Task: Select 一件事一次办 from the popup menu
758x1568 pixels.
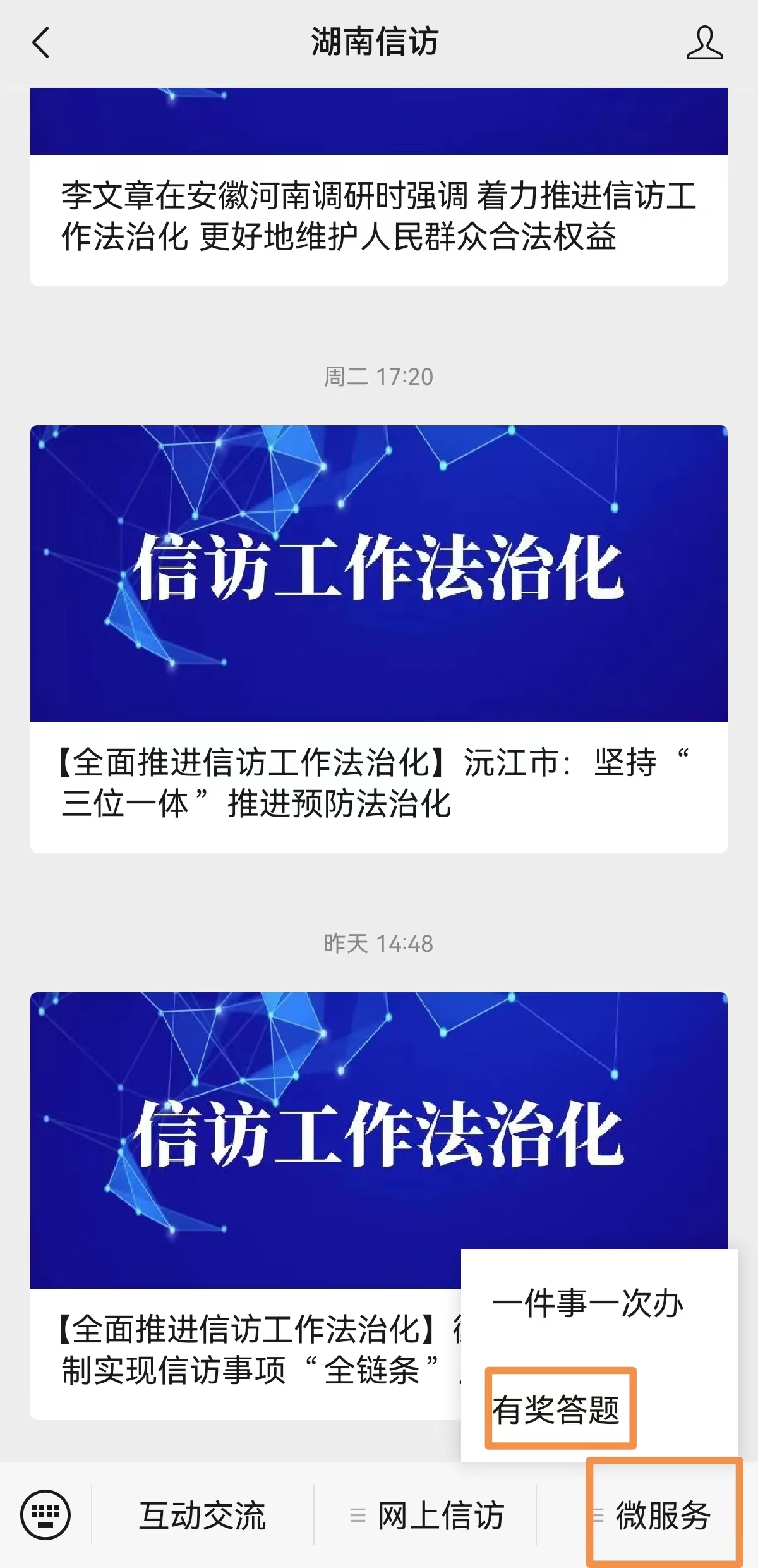Action: click(587, 1303)
